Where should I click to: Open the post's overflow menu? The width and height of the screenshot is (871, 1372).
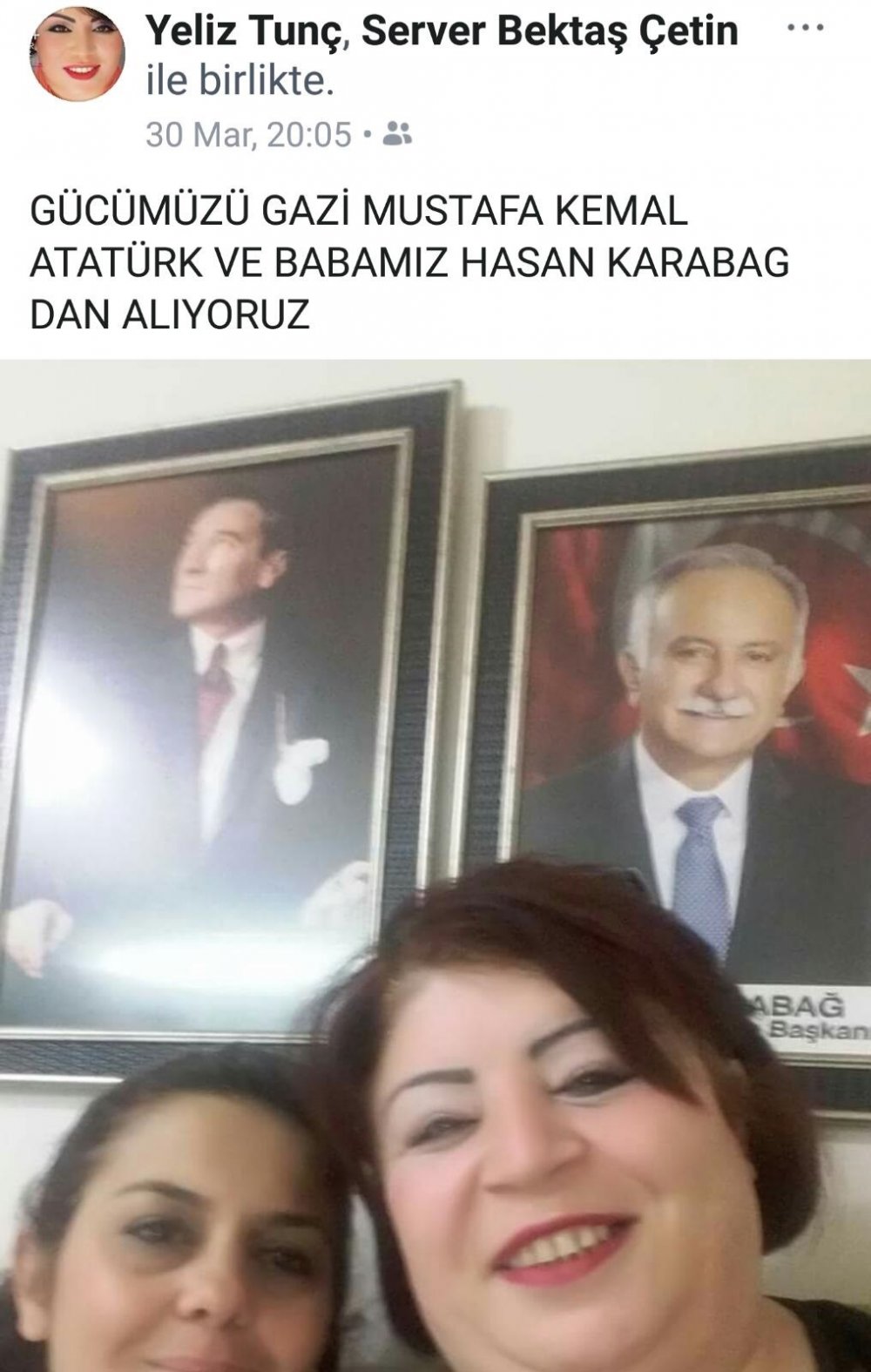[805, 28]
